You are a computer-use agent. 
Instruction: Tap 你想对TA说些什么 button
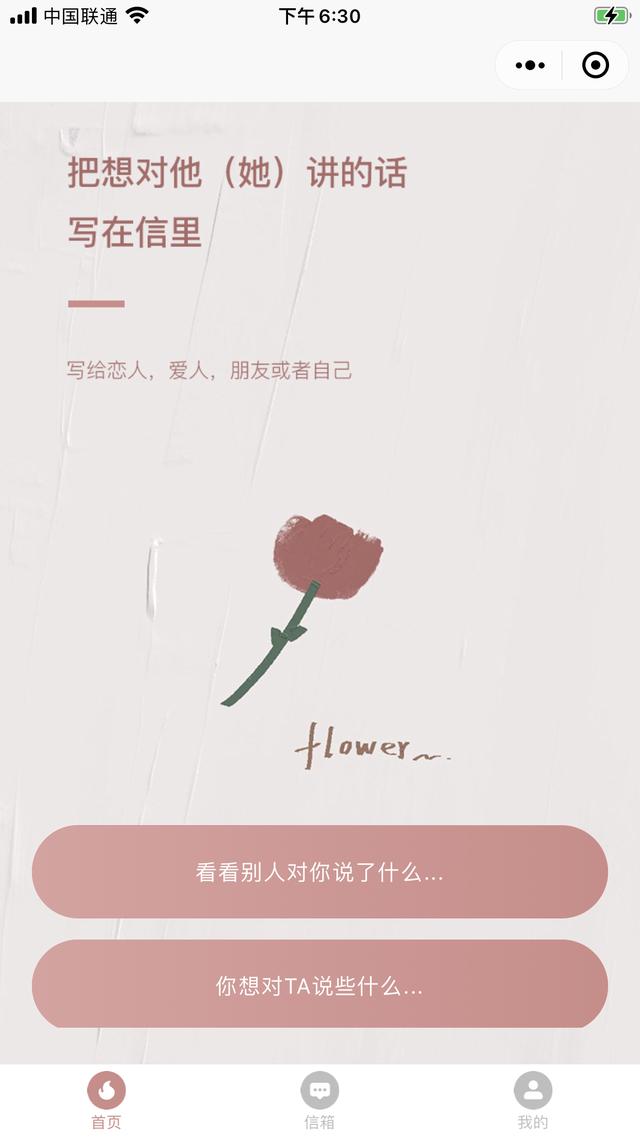pyautogui.click(x=320, y=984)
